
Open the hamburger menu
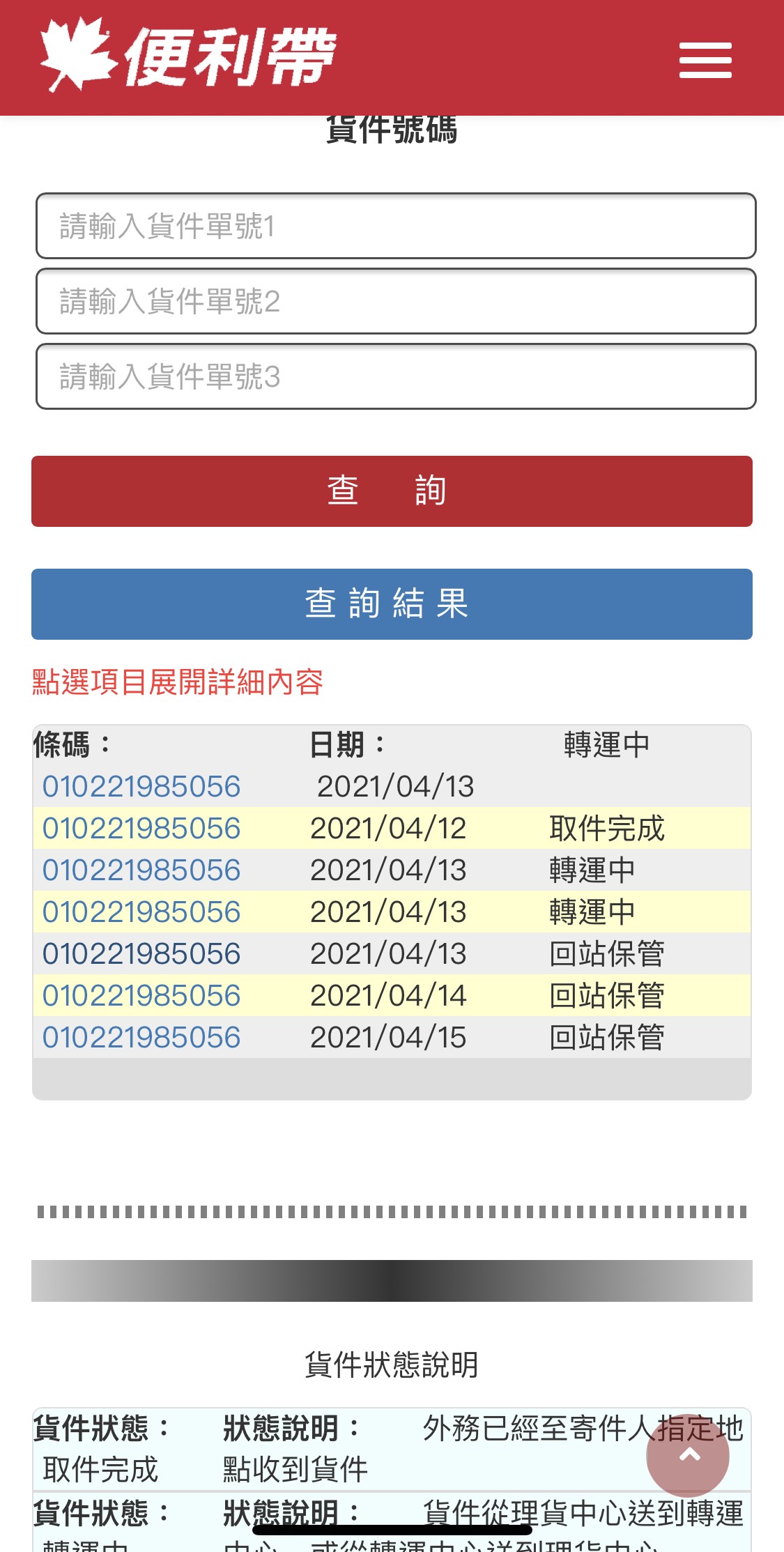point(705,60)
